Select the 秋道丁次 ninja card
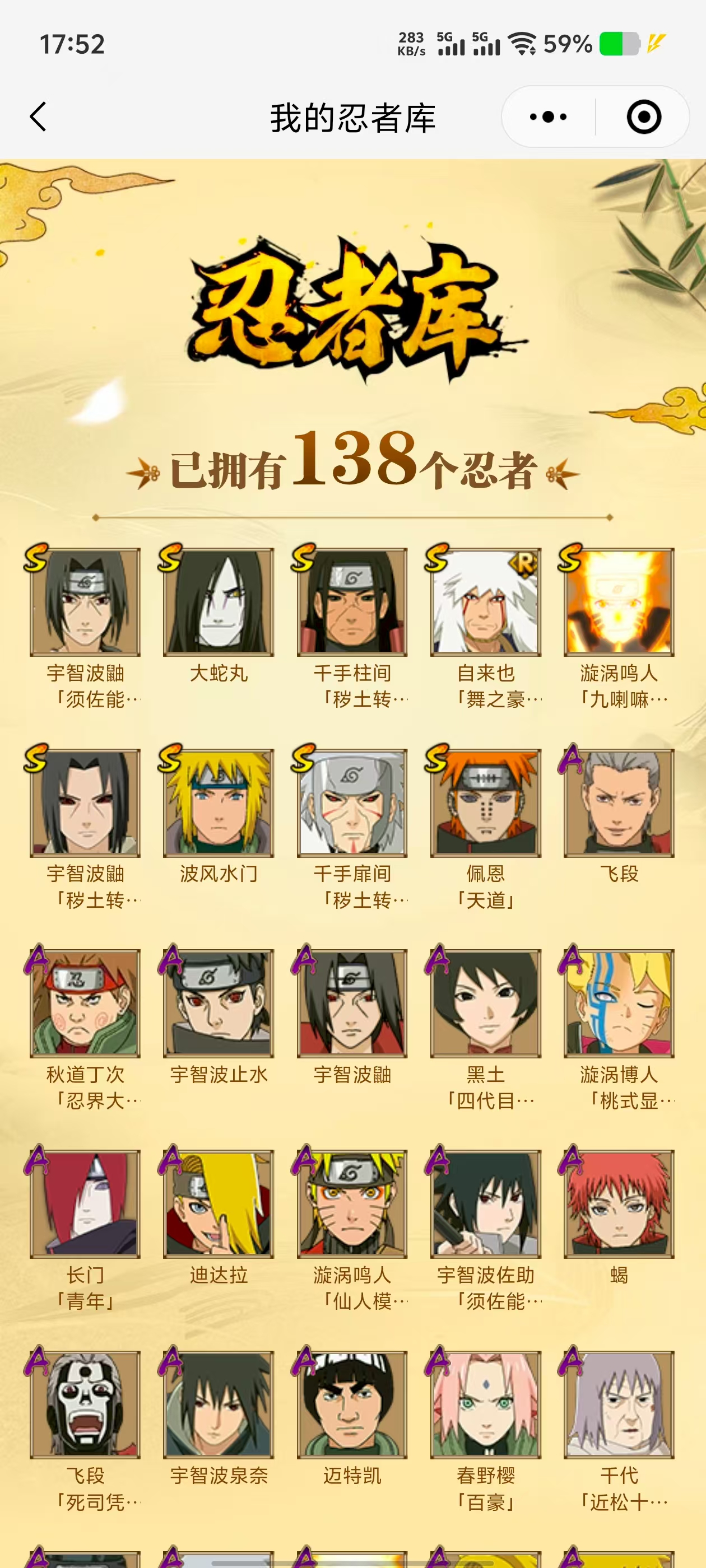This screenshot has height=1568, width=706. point(85,1002)
